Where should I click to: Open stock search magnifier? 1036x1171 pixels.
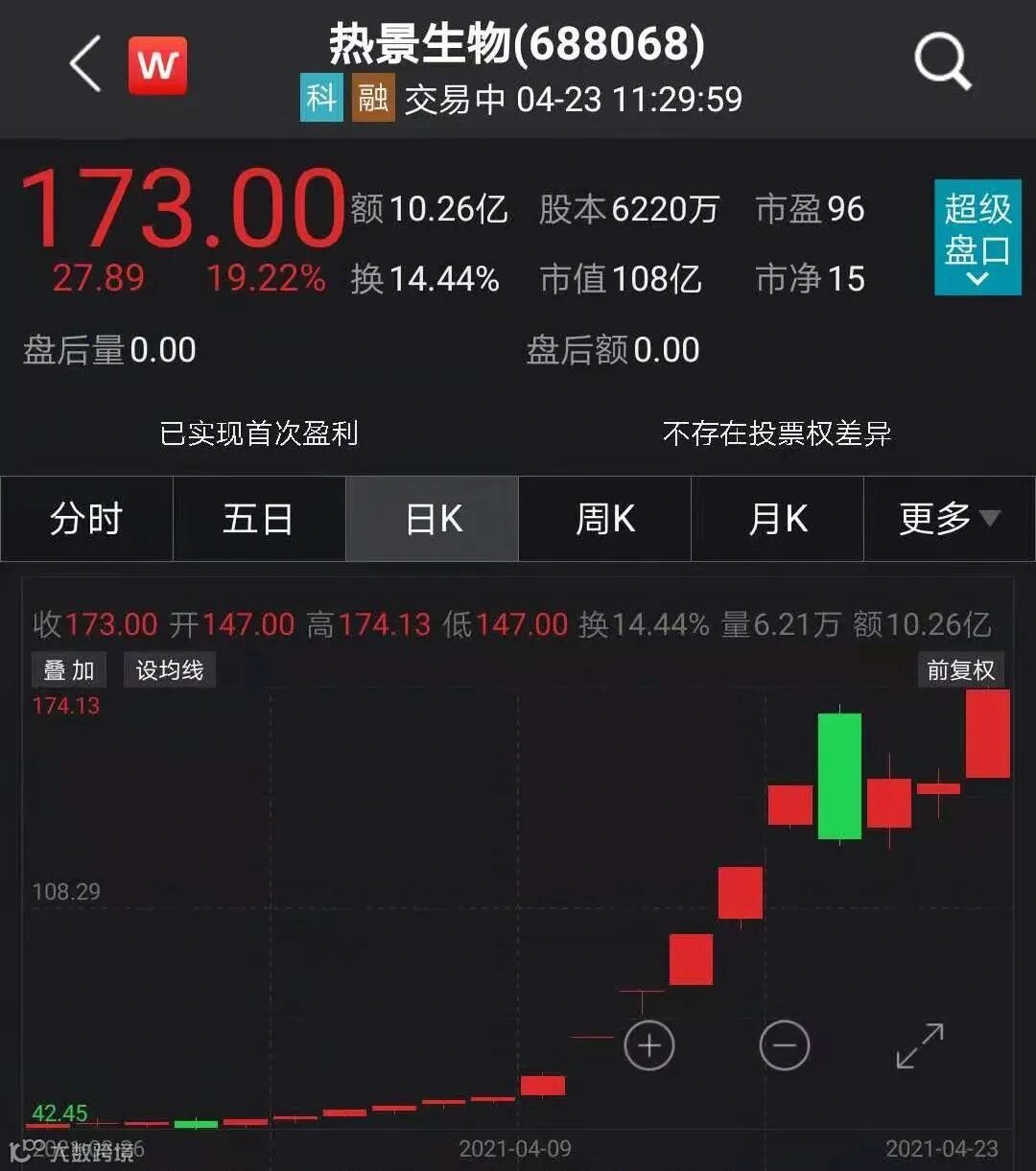(x=942, y=63)
